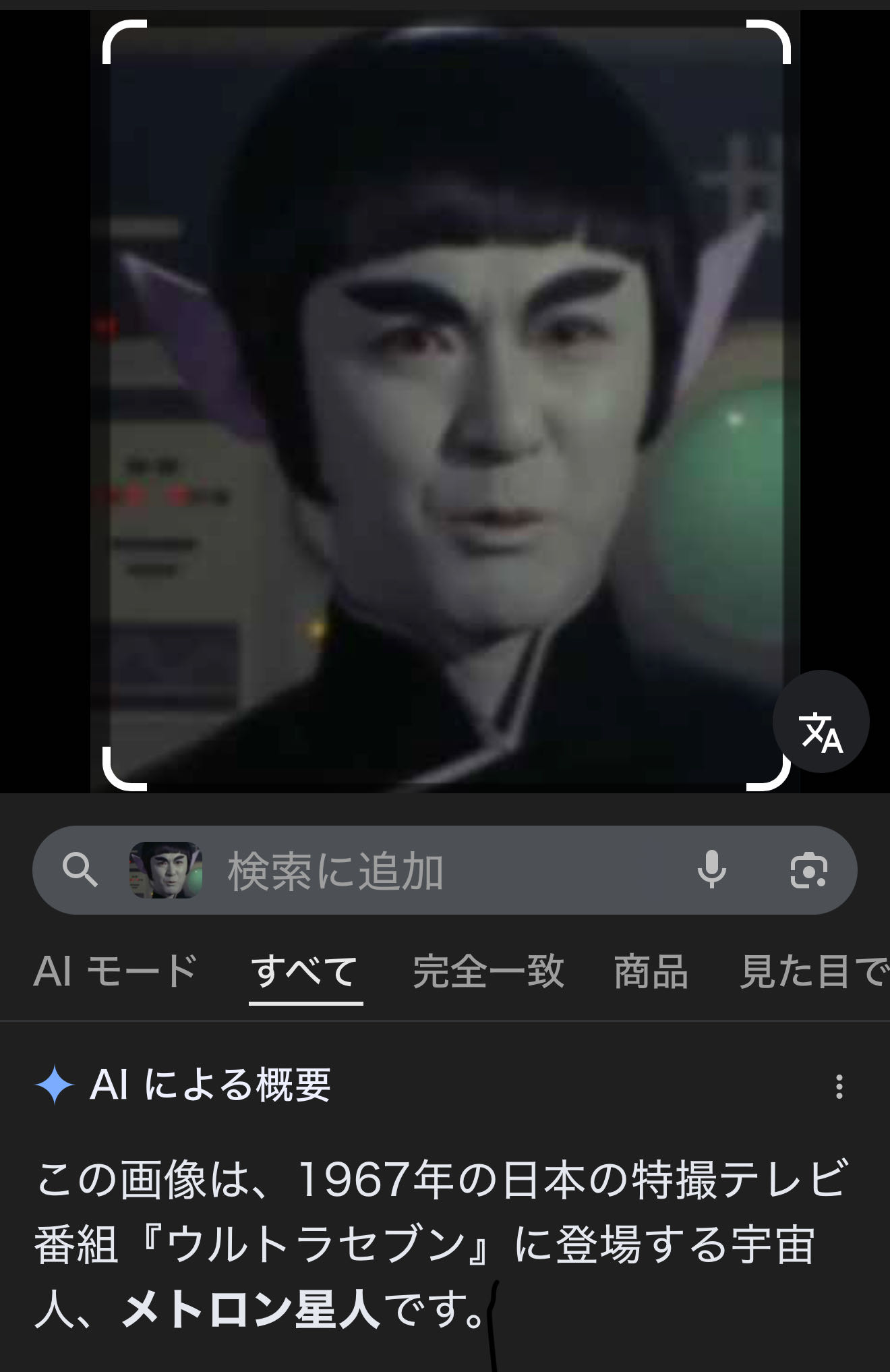The width and height of the screenshot is (890, 1372).
Task: Tap the magnifying glass search icon
Action: [x=80, y=870]
